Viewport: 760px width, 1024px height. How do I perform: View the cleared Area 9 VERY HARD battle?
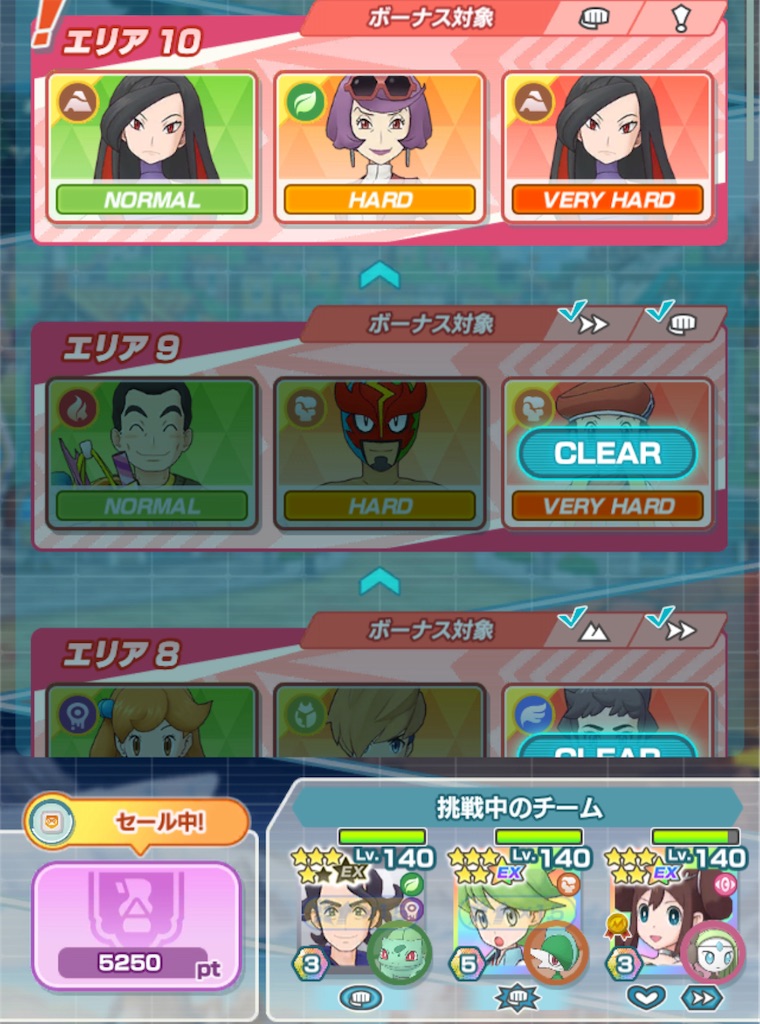tap(607, 453)
